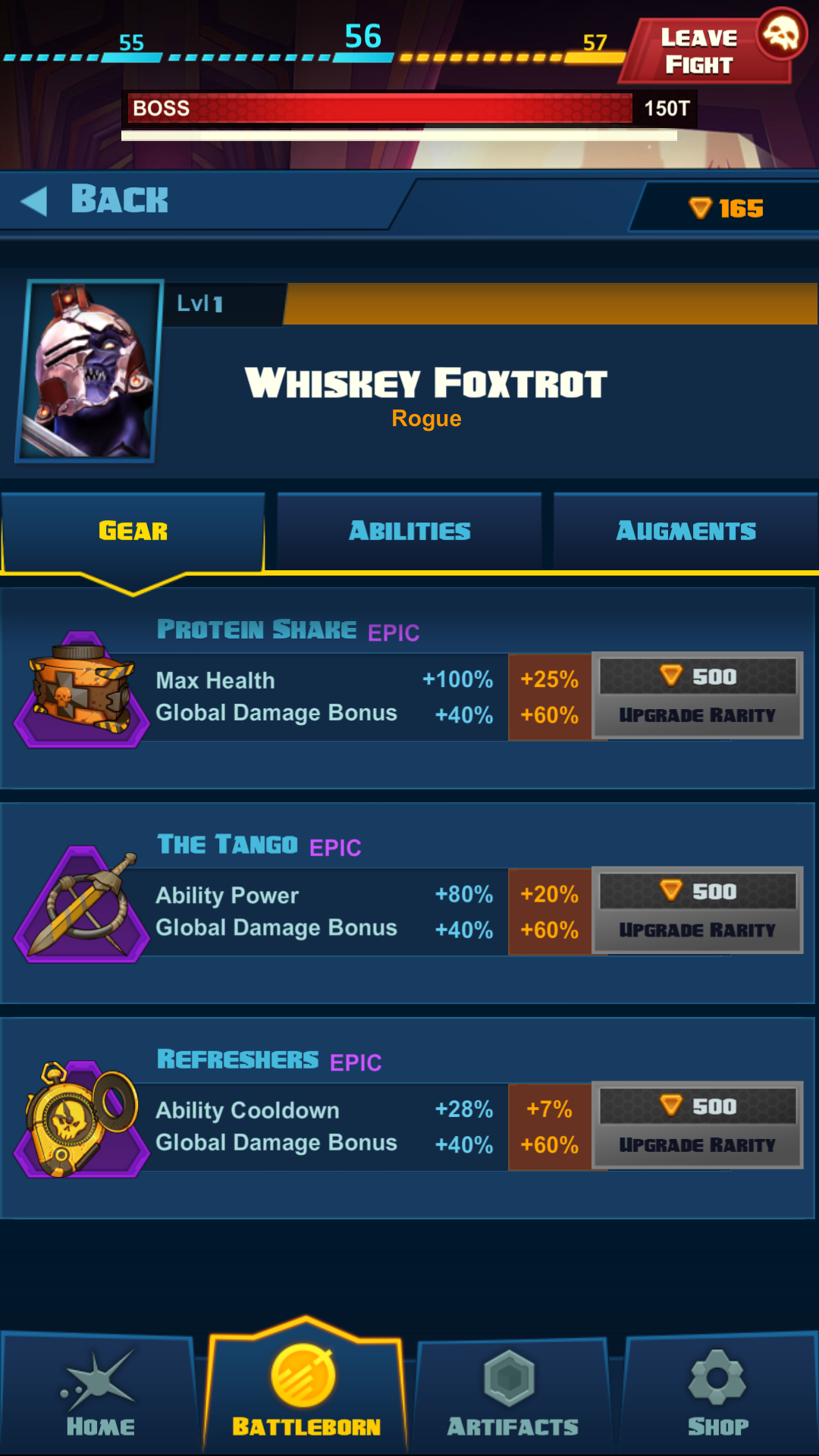The width and height of the screenshot is (819, 1456).
Task: Upgrade rarity of Protein Shake
Action: tap(697, 696)
